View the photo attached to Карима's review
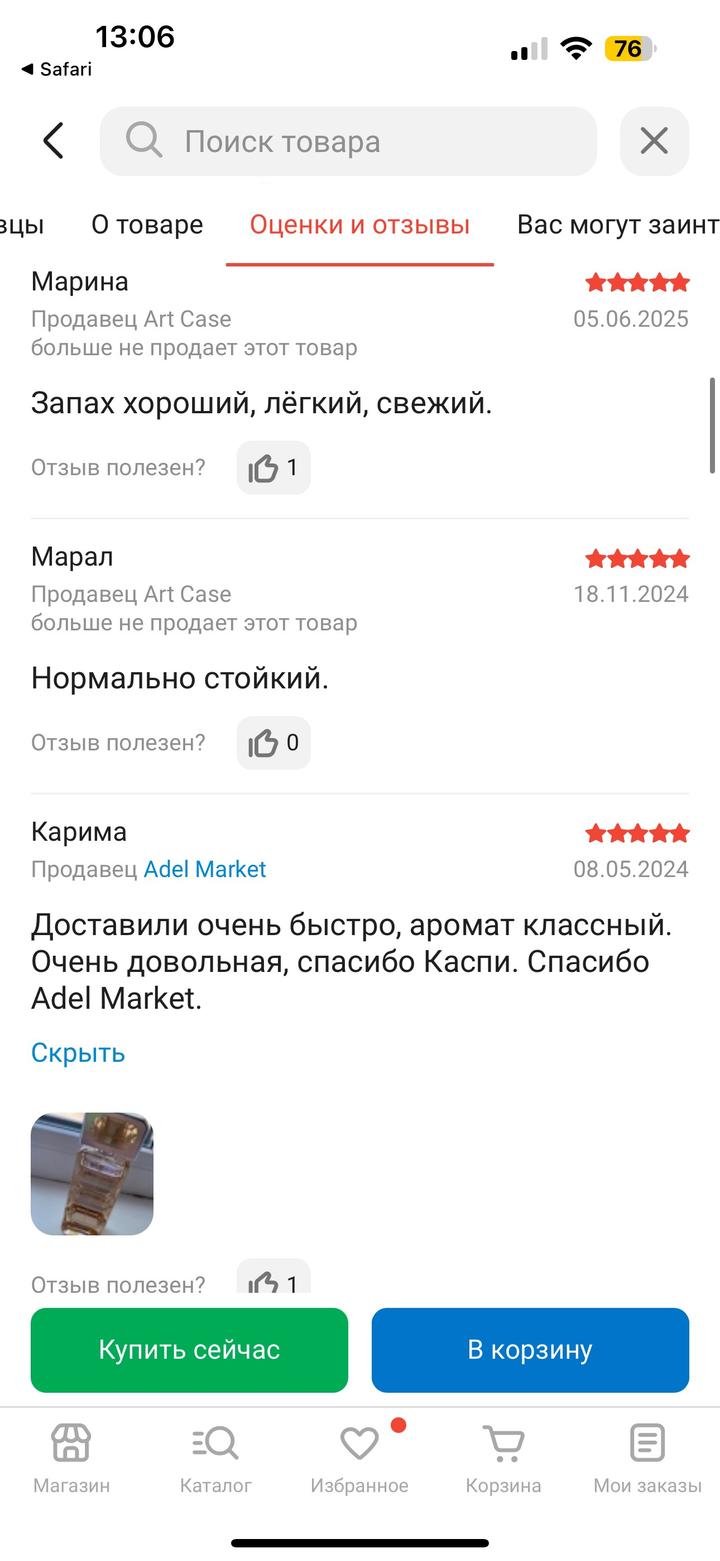Screen dimensions: 720x1561 (92, 1174)
